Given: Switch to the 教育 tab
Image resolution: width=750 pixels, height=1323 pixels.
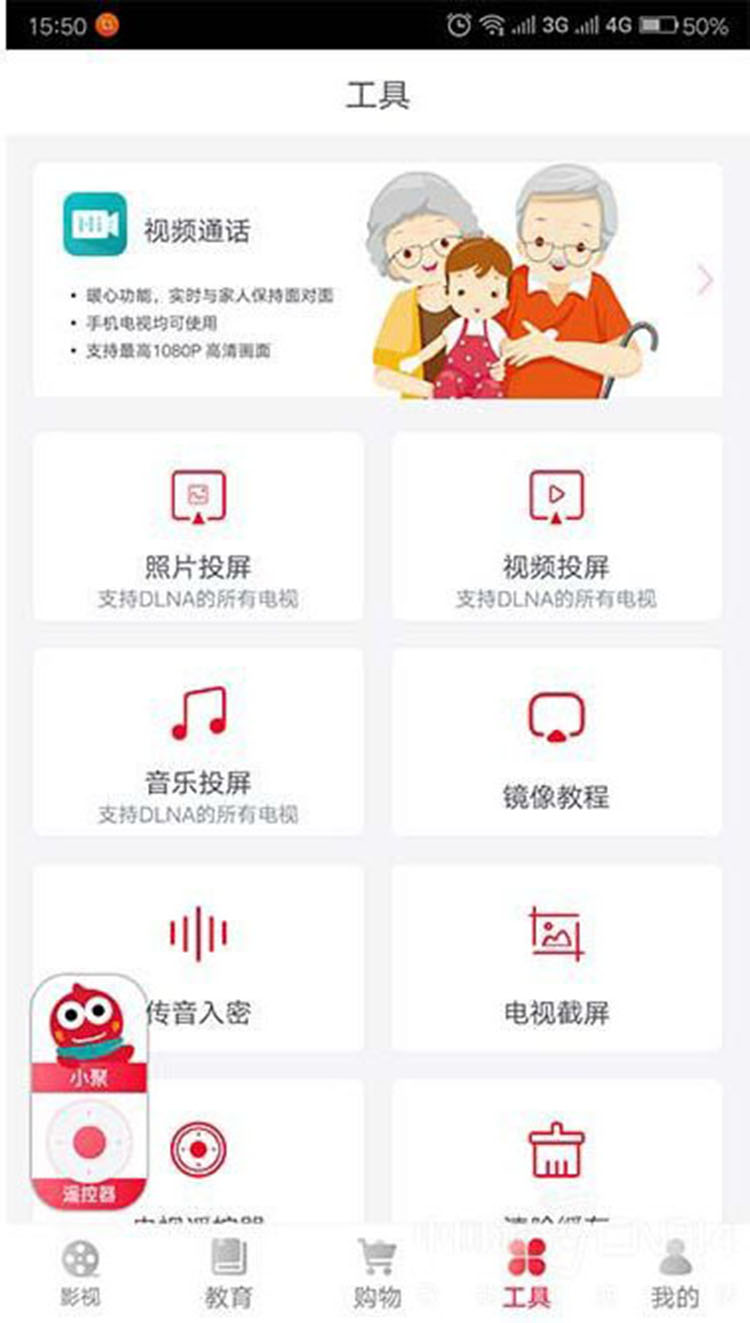Looking at the screenshot, I should (229, 1273).
